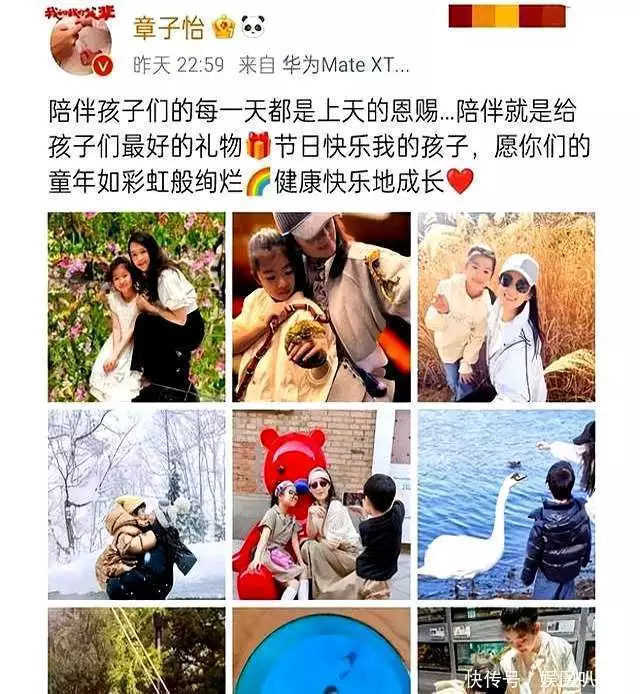Open the poster's profile avatar
Viewport: 640px width, 694px height.
[81, 41]
